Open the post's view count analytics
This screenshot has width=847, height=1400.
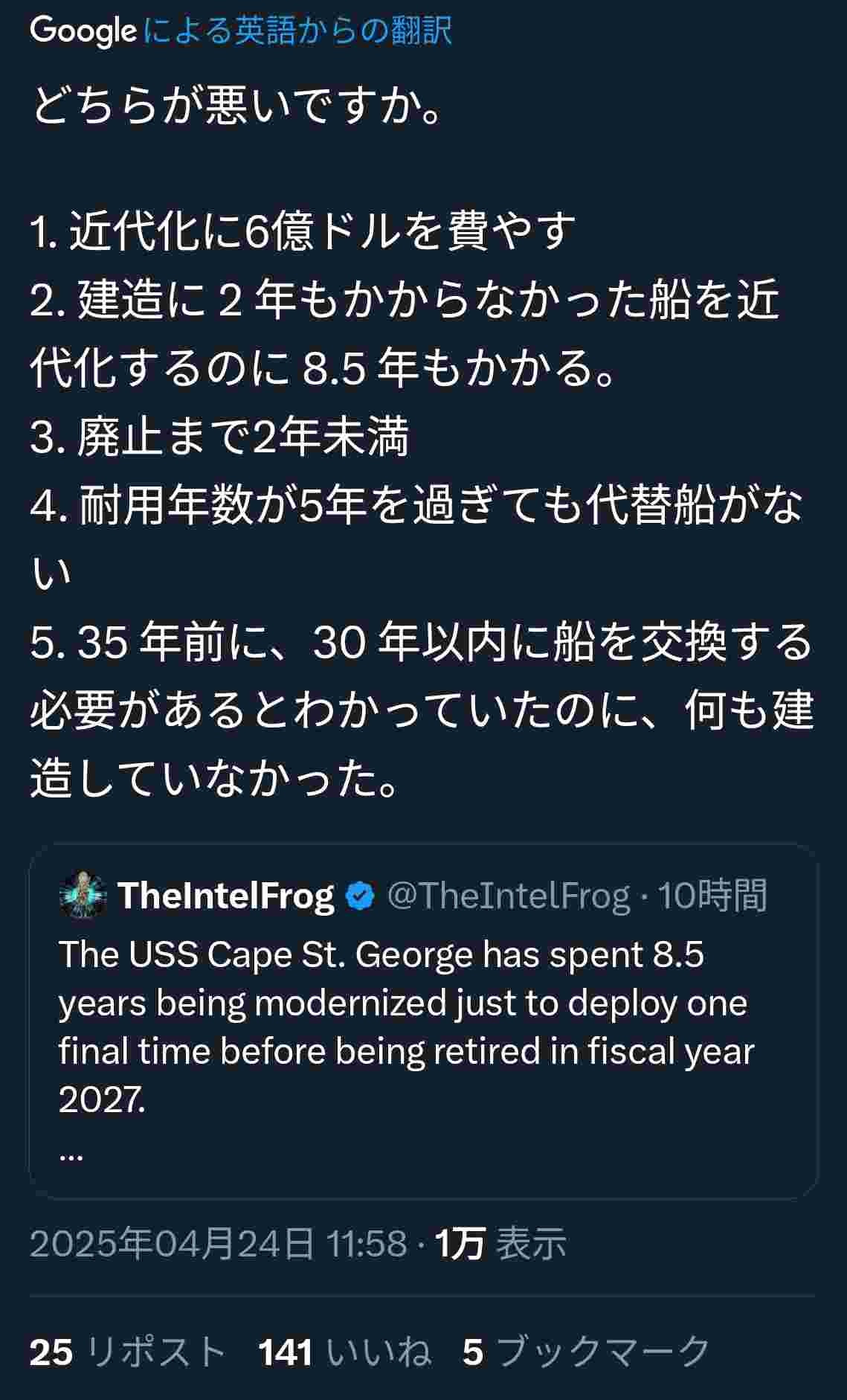coord(500,1244)
